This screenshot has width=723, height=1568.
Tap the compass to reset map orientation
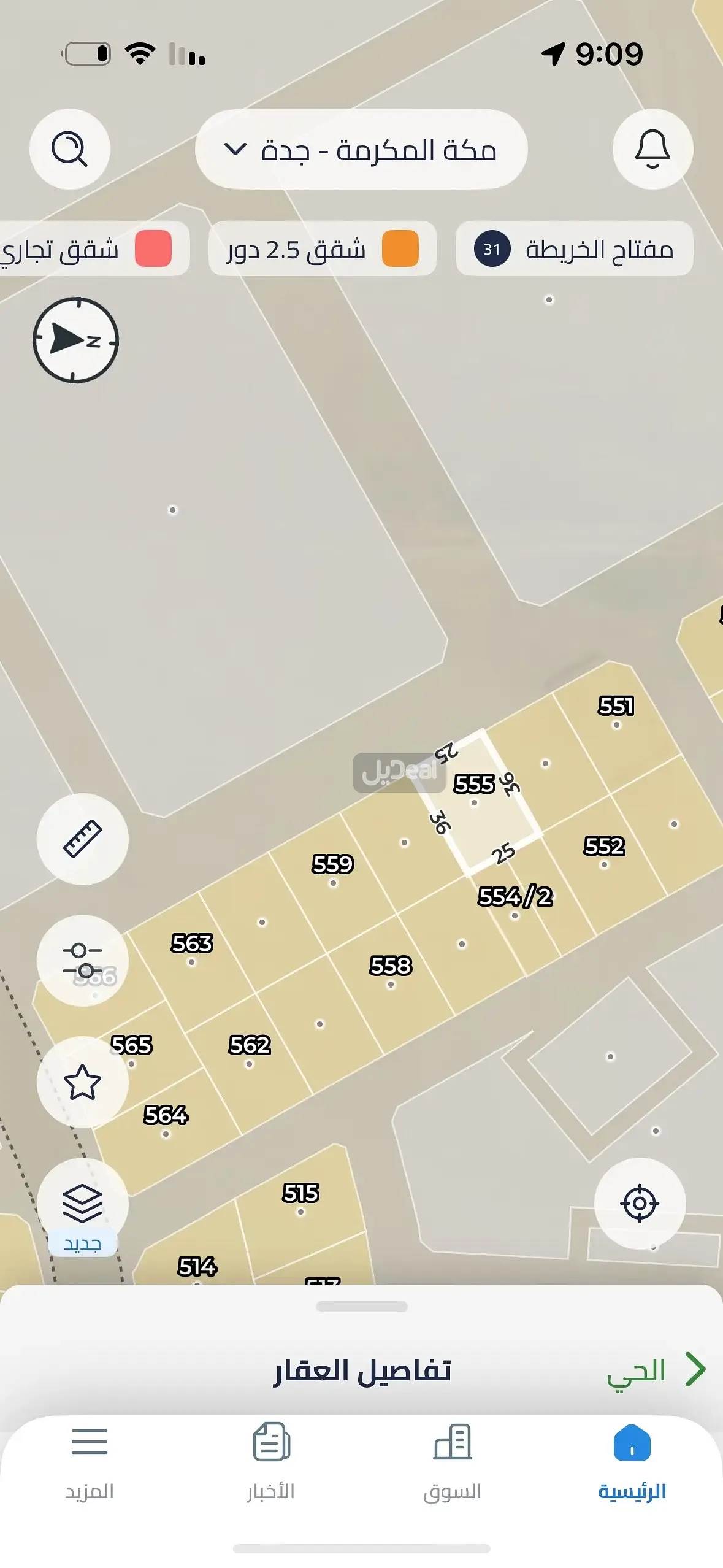point(75,340)
